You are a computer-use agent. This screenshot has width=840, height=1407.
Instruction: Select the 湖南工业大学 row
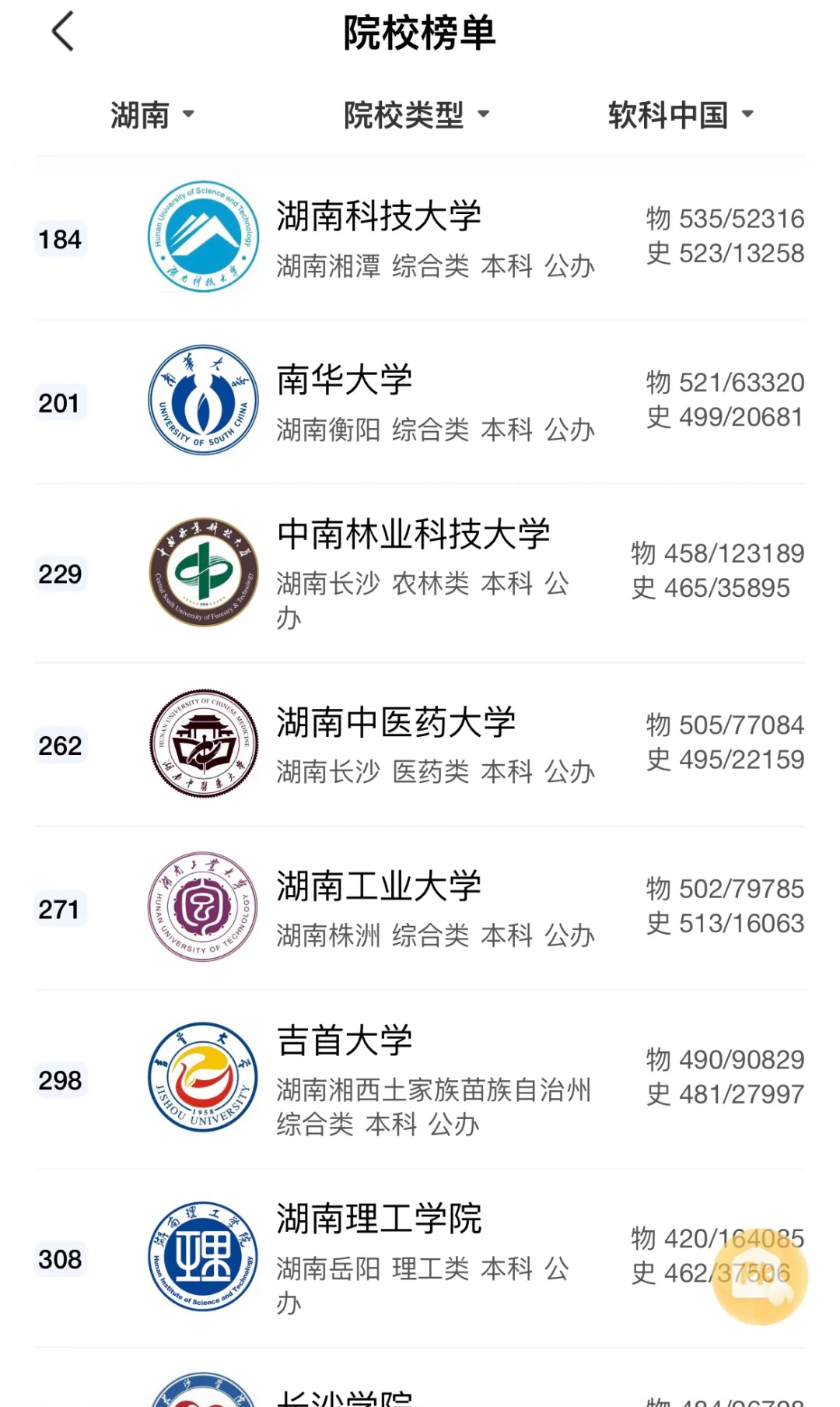pyautogui.click(x=420, y=908)
